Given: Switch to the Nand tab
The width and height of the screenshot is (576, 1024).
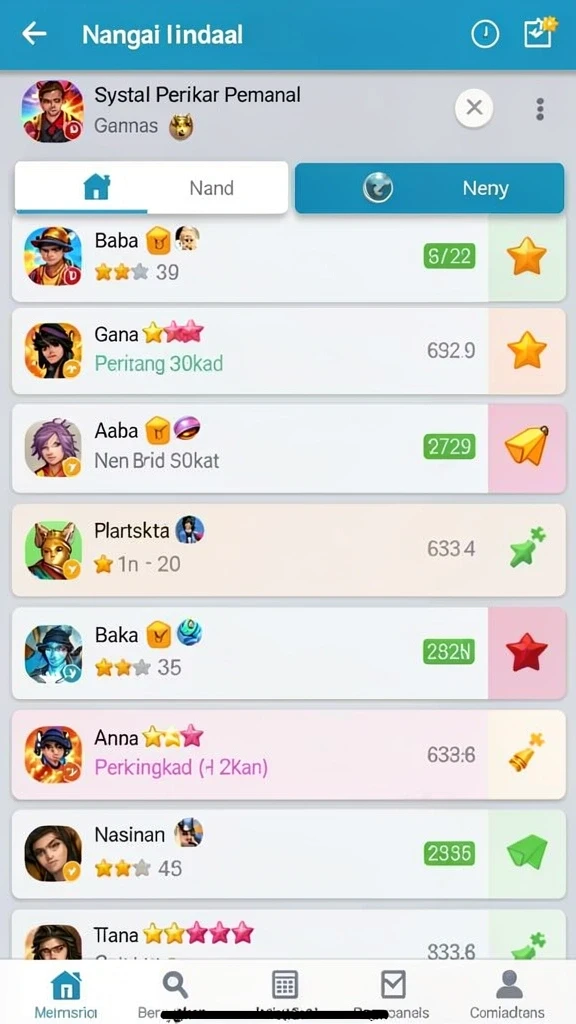Looking at the screenshot, I should tap(151, 187).
